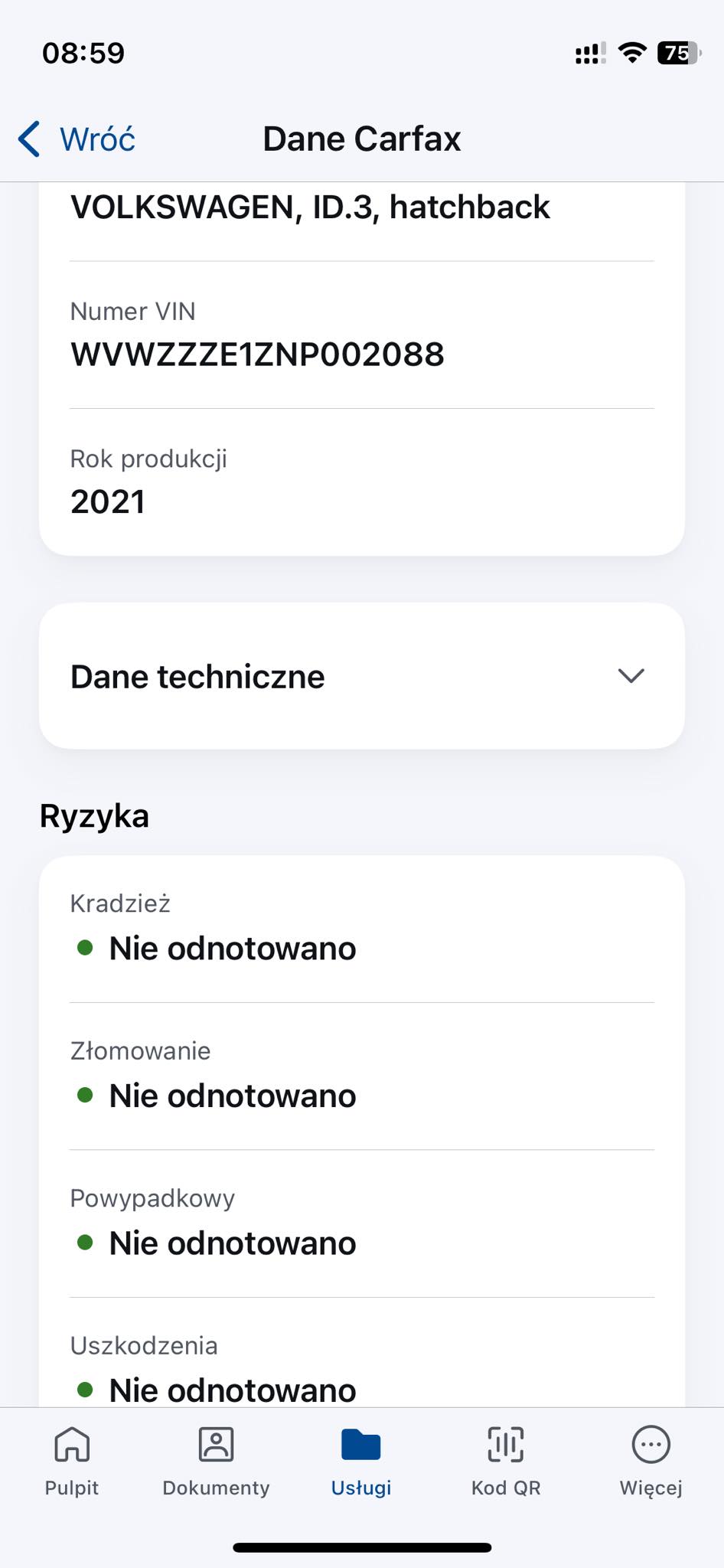Switch to the Pulpit tab

click(x=72, y=1461)
